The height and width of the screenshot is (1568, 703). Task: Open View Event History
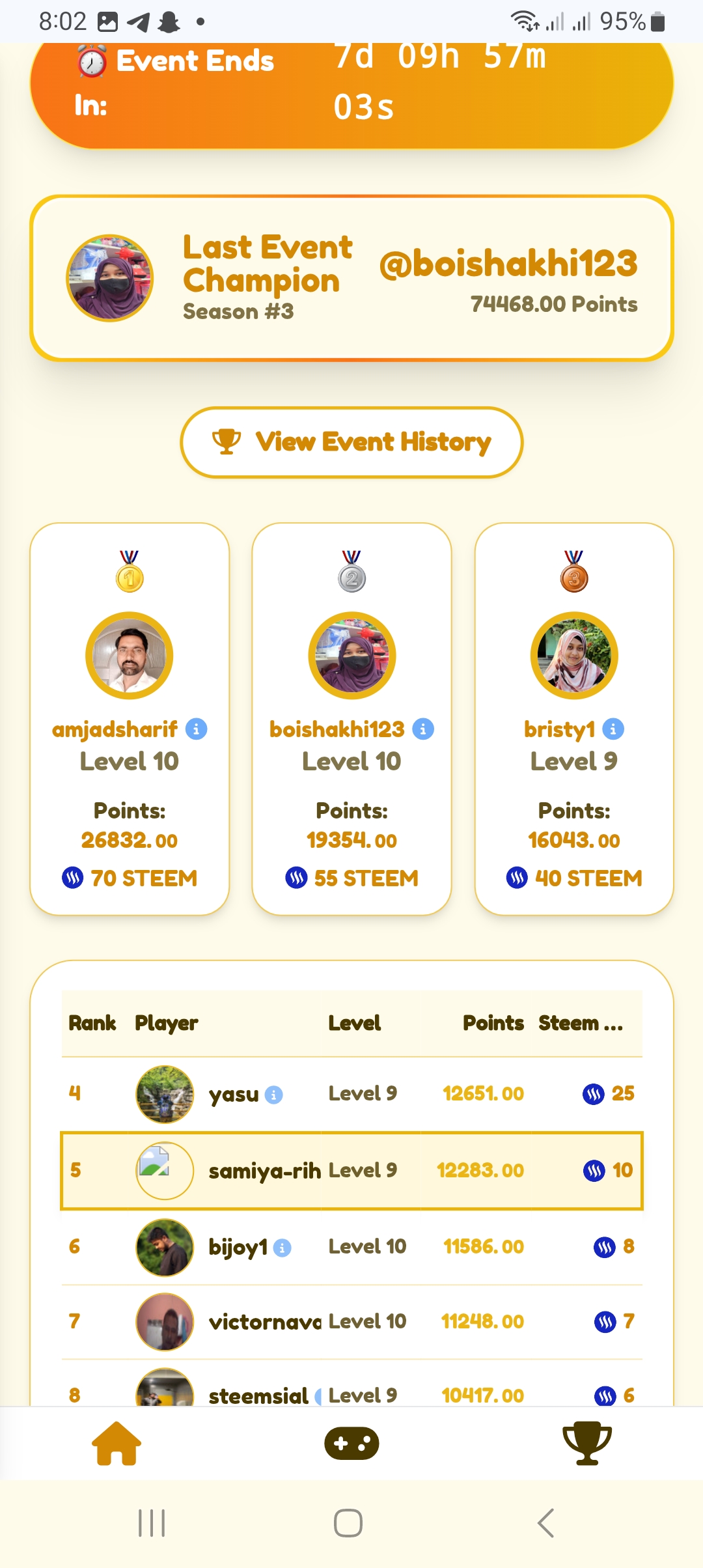351,442
